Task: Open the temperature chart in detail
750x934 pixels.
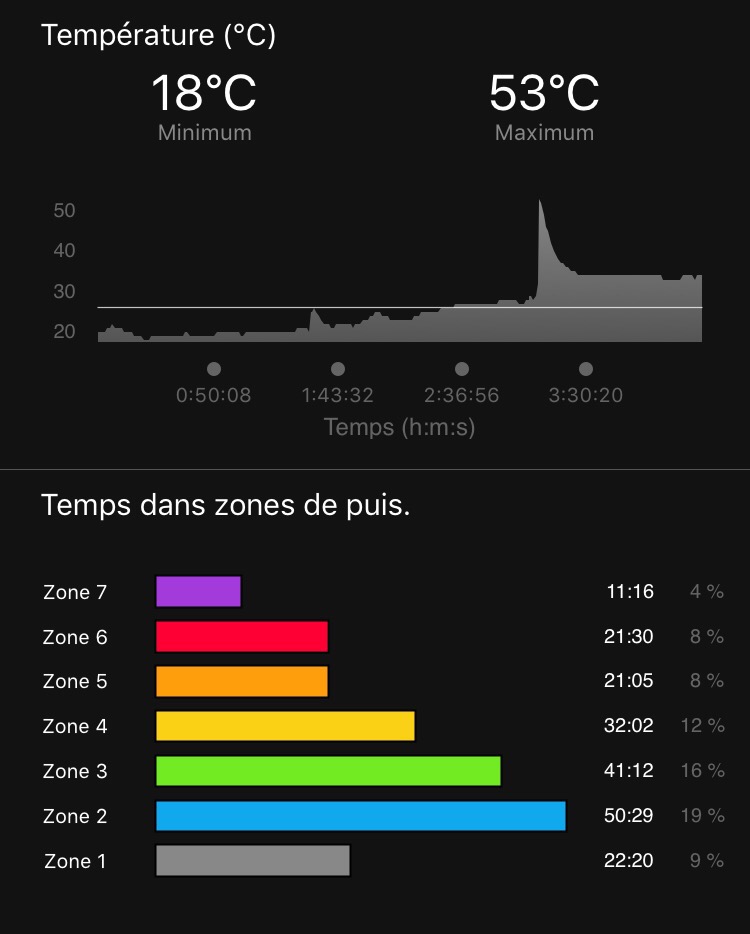Action: coord(400,290)
